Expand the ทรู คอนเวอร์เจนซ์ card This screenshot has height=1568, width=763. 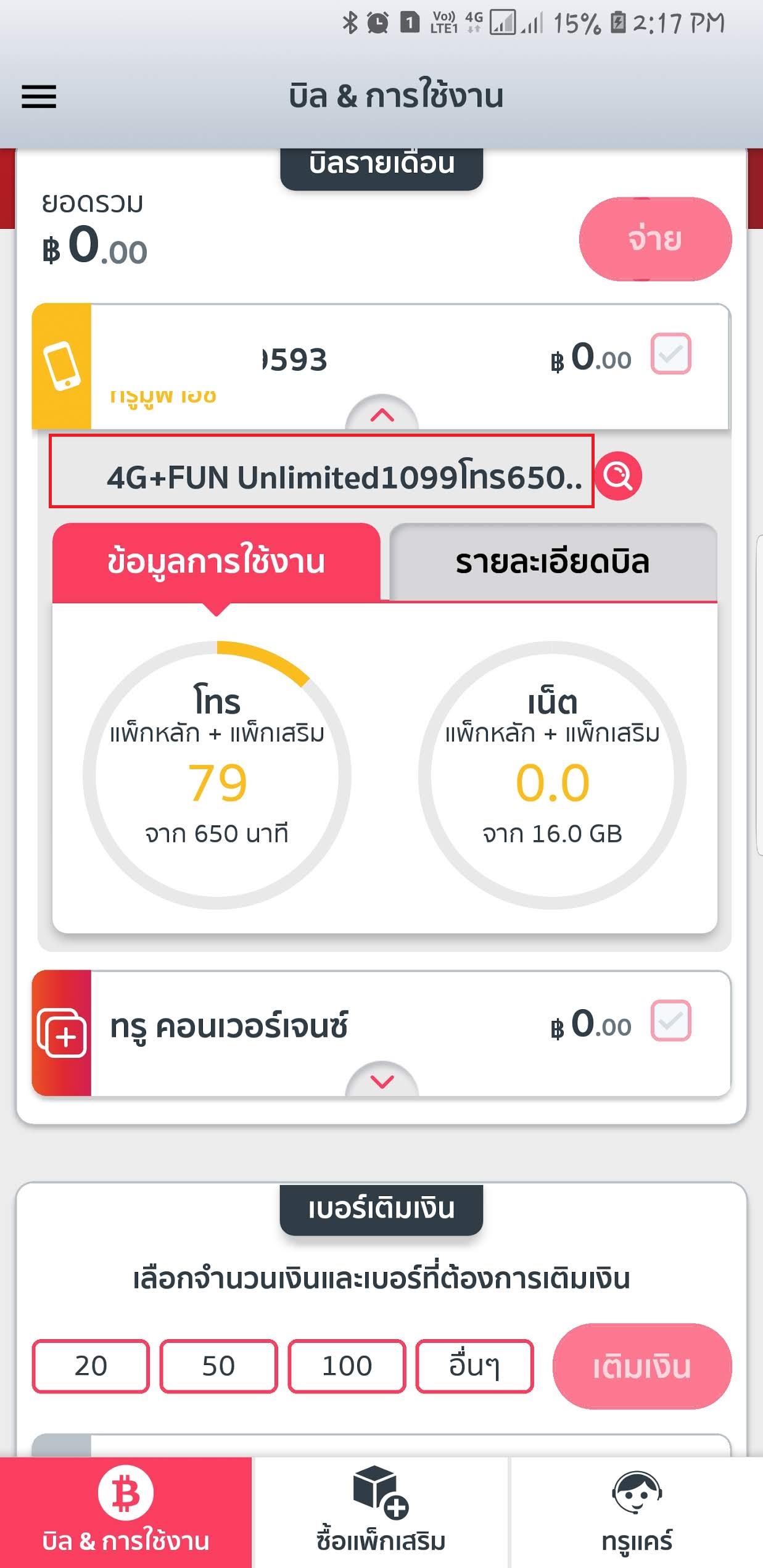382,1081
